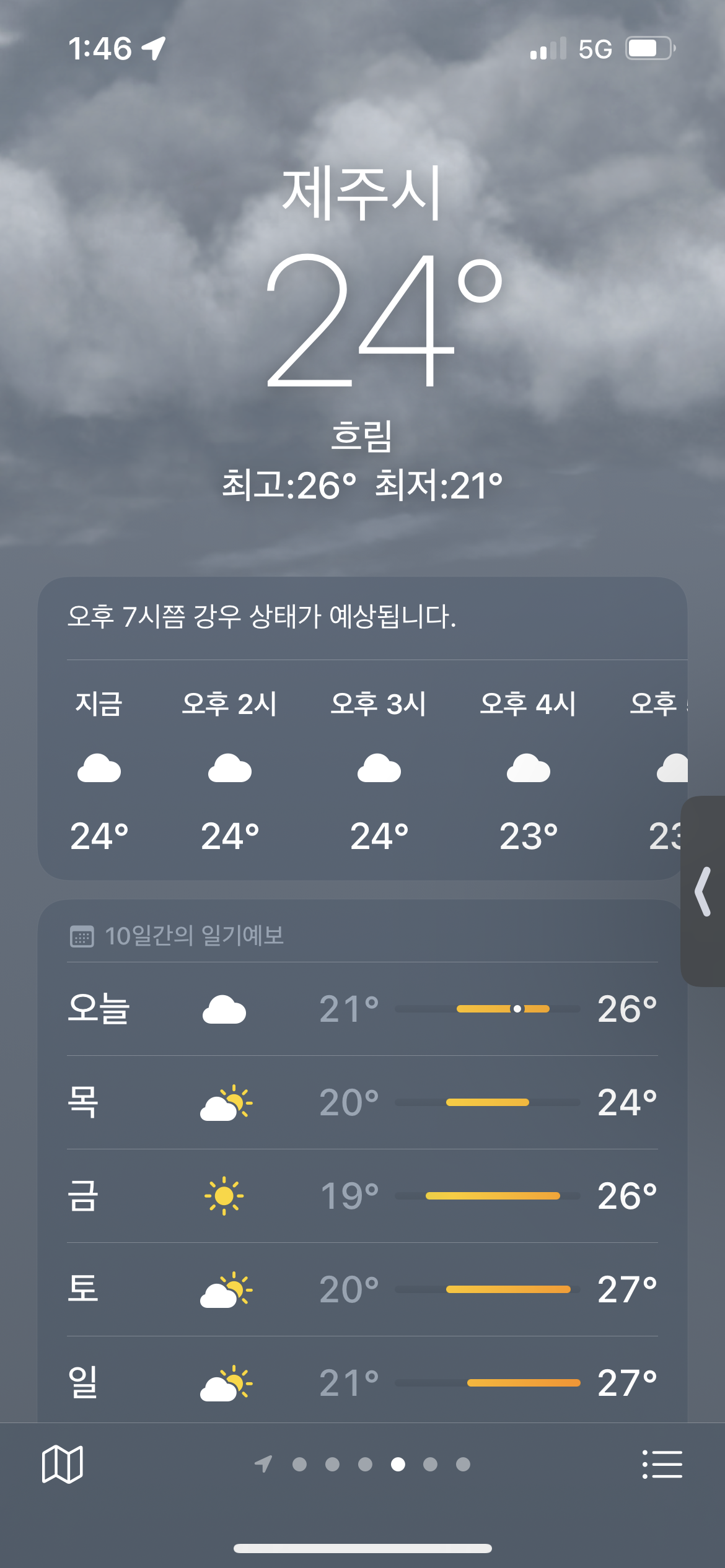Tap the 오후 2시 forecast column
This screenshot has height=1568, width=725.
point(230,770)
